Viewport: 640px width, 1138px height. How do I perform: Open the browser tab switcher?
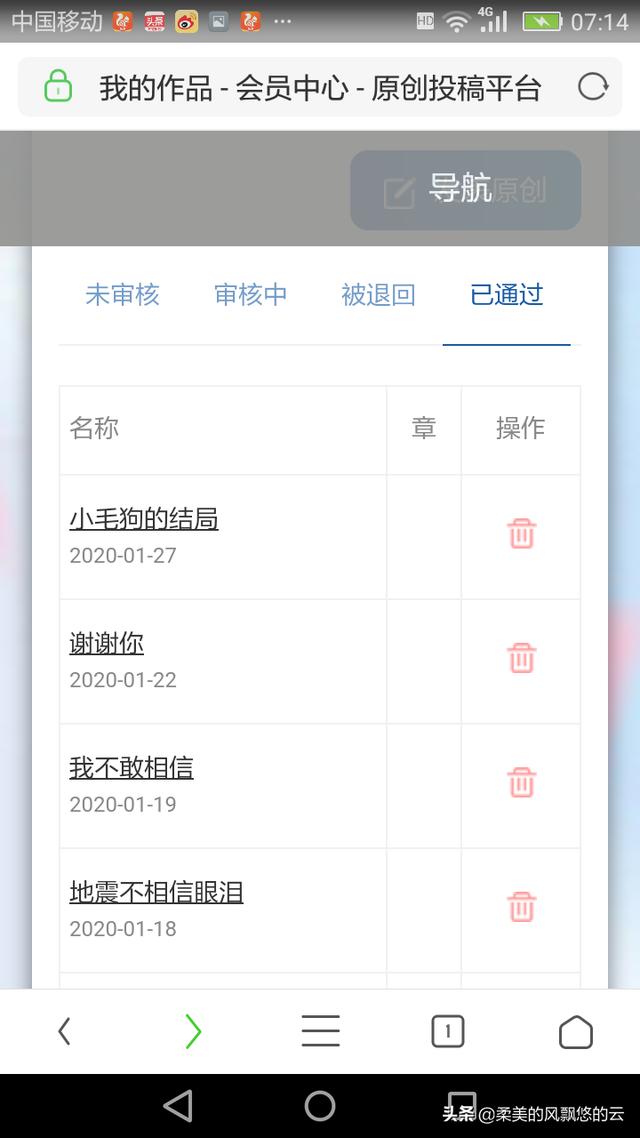[448, 1031]
